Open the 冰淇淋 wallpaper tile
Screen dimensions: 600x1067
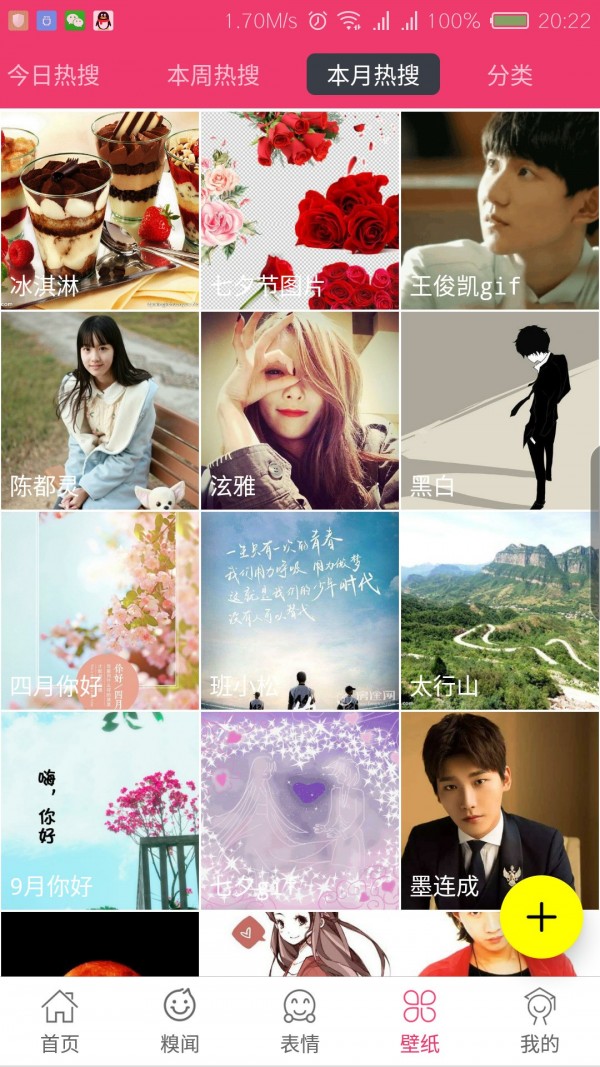click(x=100, y=210)
